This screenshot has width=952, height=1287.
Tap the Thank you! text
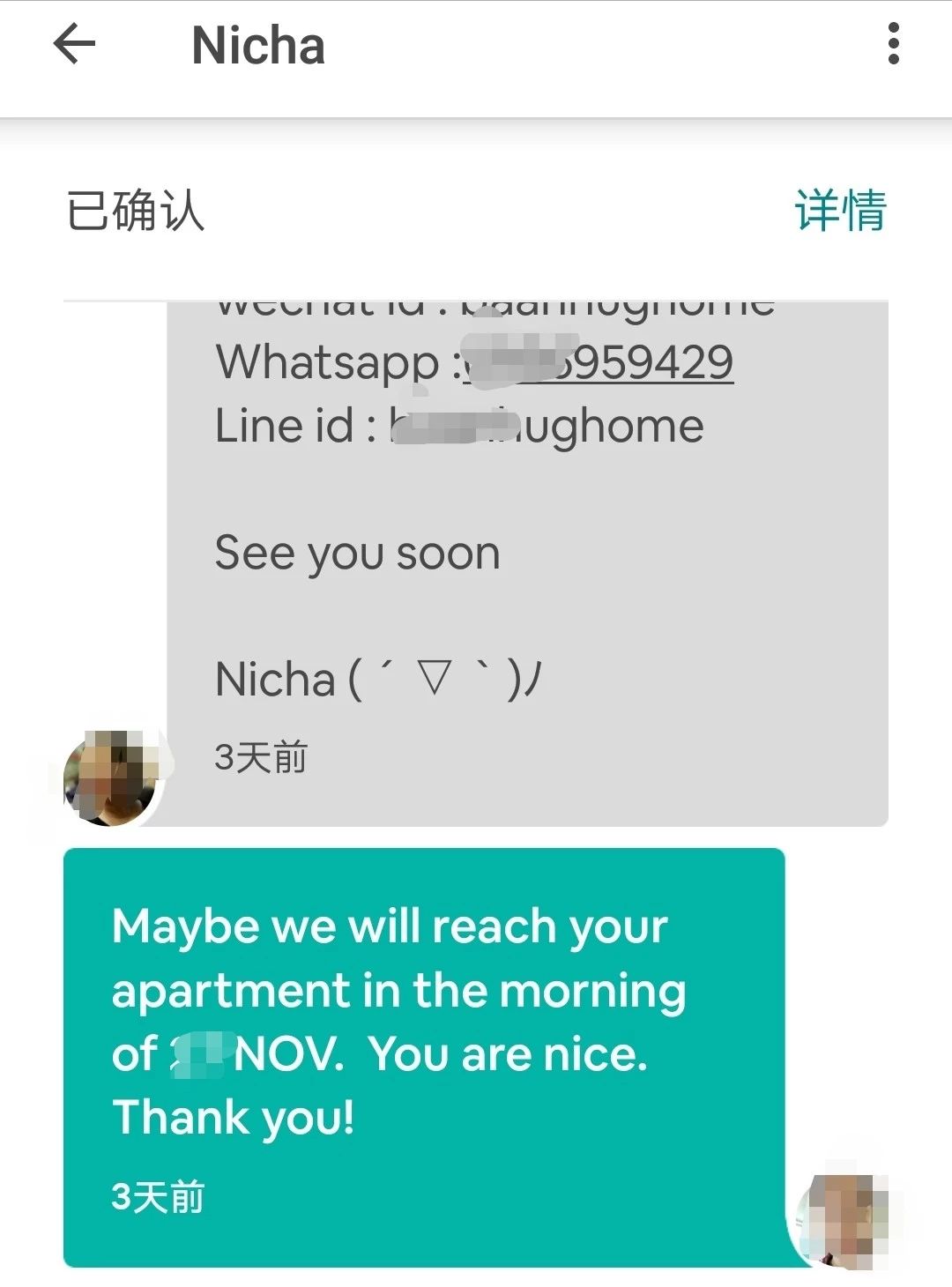point(232,1118)
